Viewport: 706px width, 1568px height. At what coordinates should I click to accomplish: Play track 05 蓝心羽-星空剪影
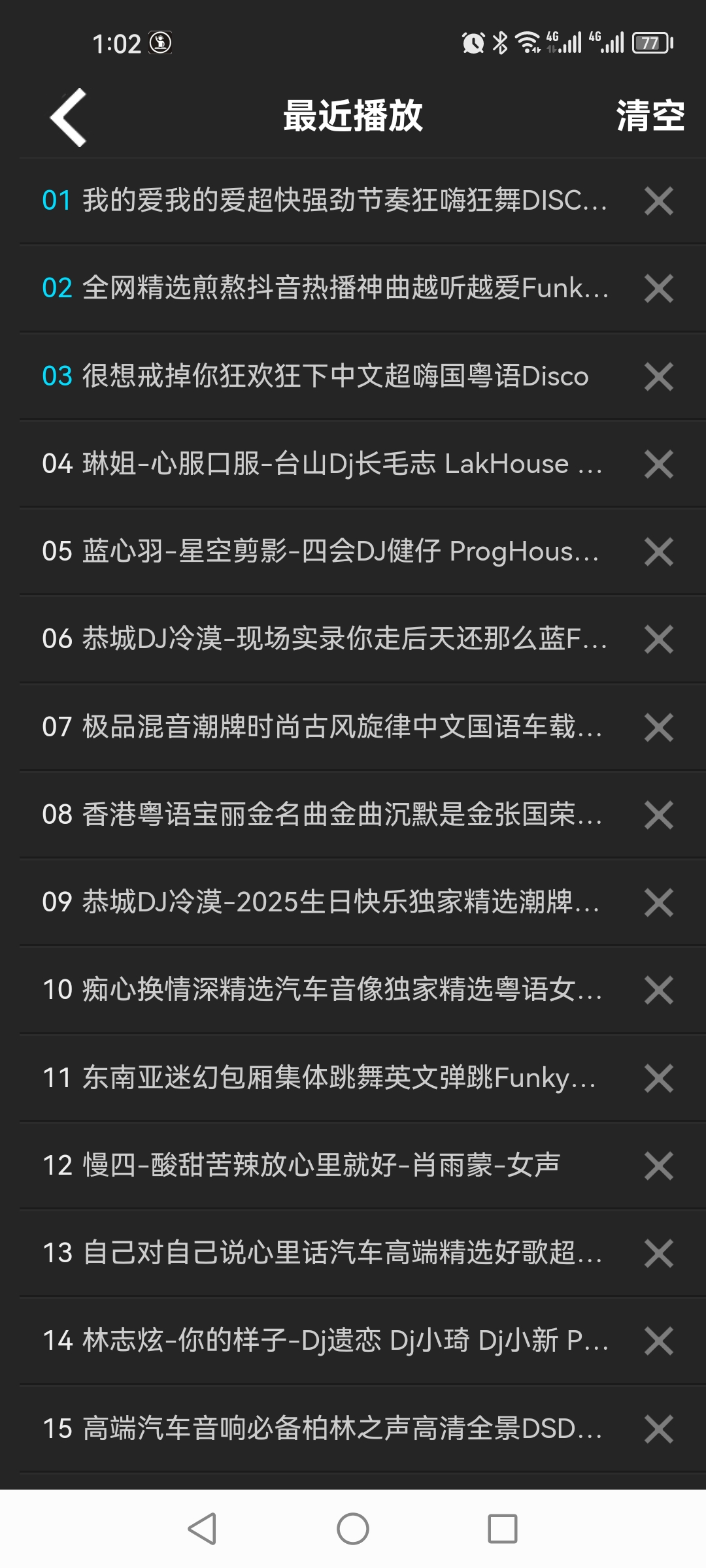320,551
